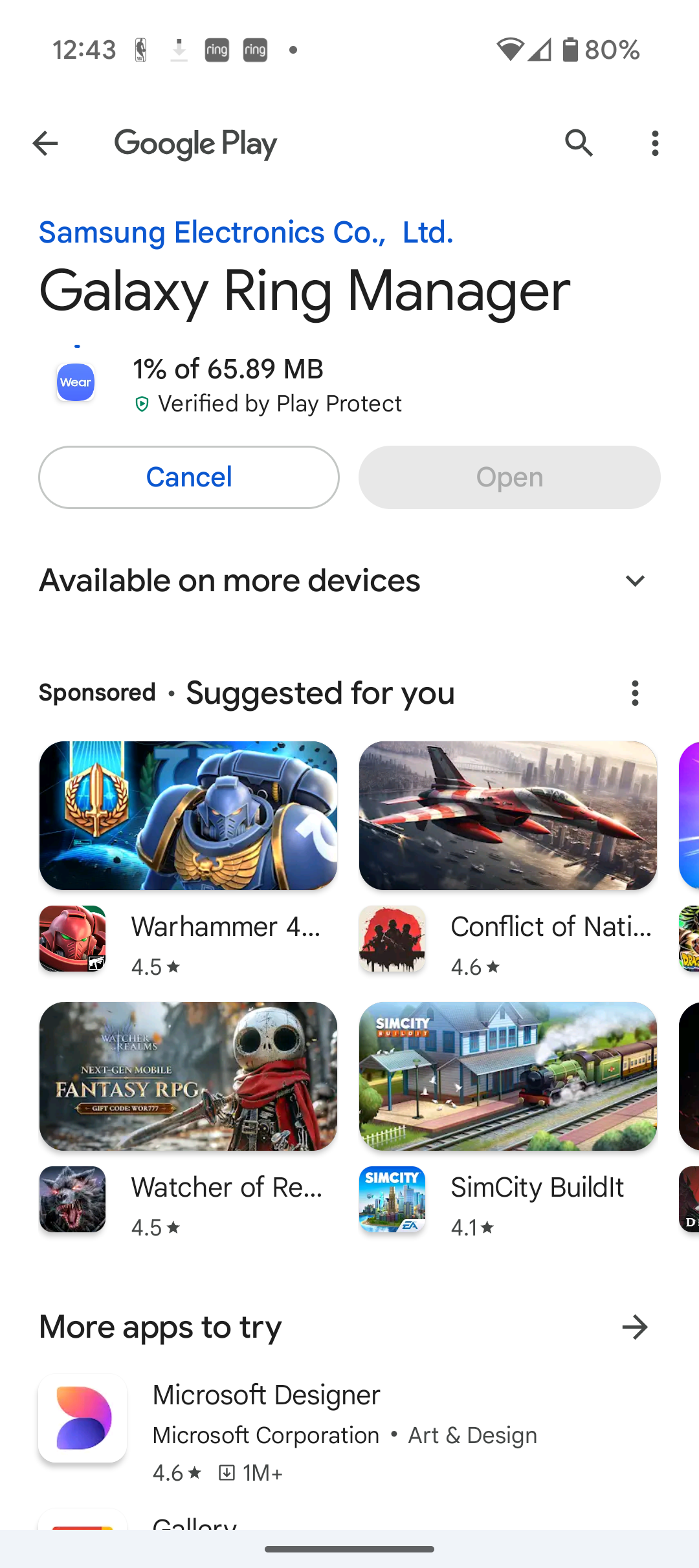Open the top bar overflow menu
Screen dimensions: 699x1568
[655, 143]
